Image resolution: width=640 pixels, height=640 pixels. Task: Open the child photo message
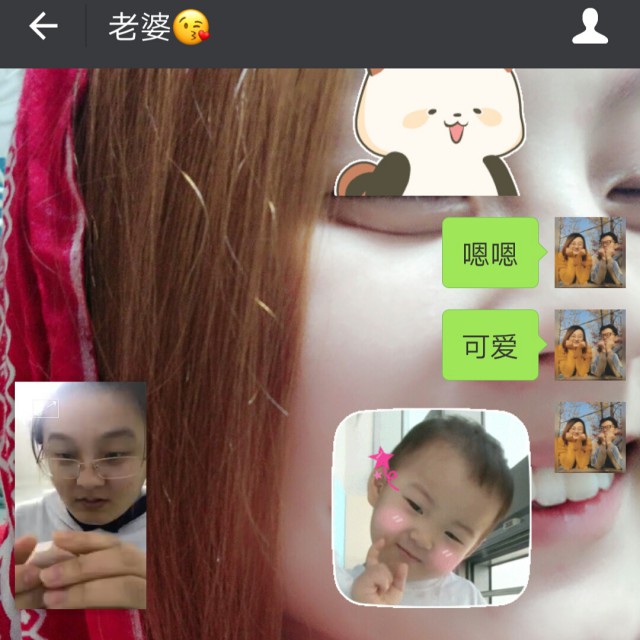pyautogui.click(x=431, y=508)
